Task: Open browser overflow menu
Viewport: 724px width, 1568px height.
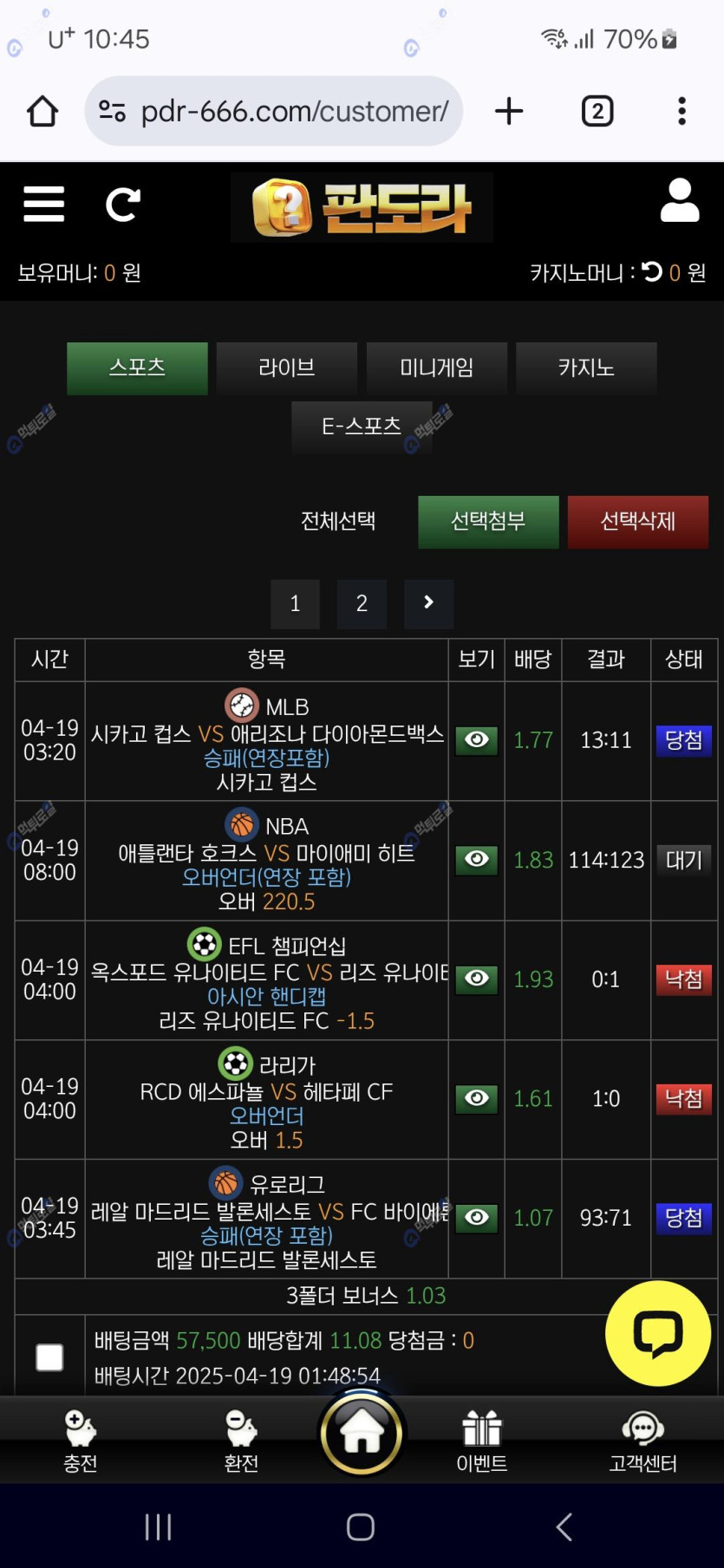Action: [x=682, y=111]
